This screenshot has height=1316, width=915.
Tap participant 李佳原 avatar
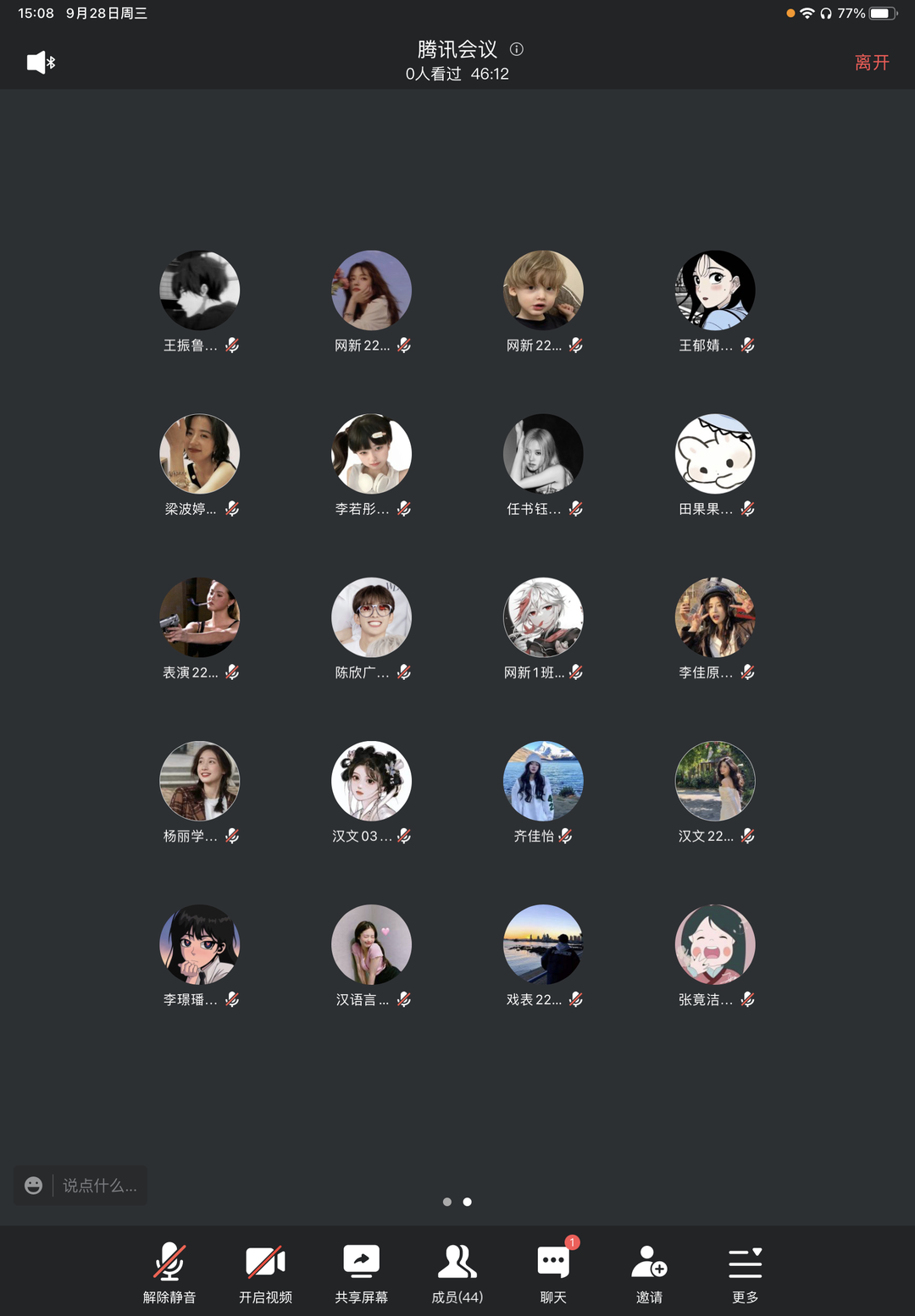715,617
